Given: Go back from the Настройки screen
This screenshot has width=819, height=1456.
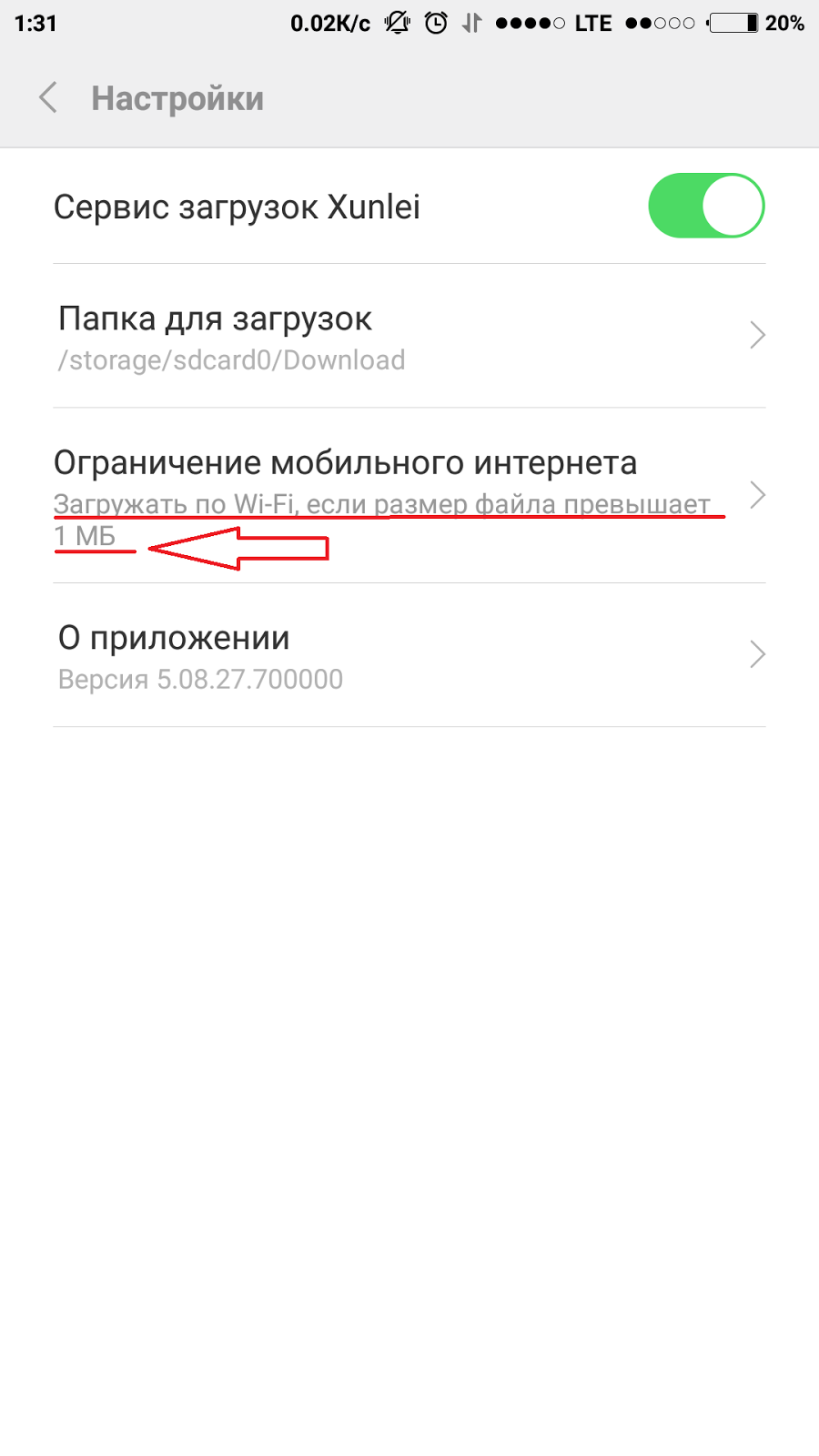Looking at the screenshot, I should point(49,98).
